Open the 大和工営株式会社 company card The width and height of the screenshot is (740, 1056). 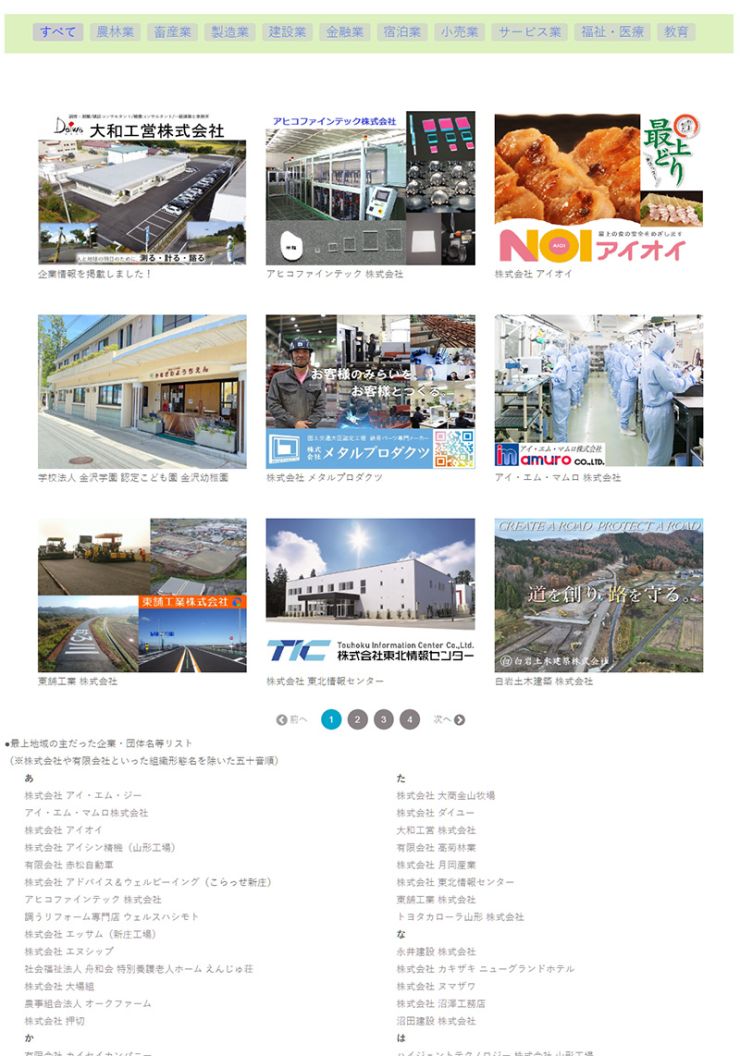click(142, 187)
